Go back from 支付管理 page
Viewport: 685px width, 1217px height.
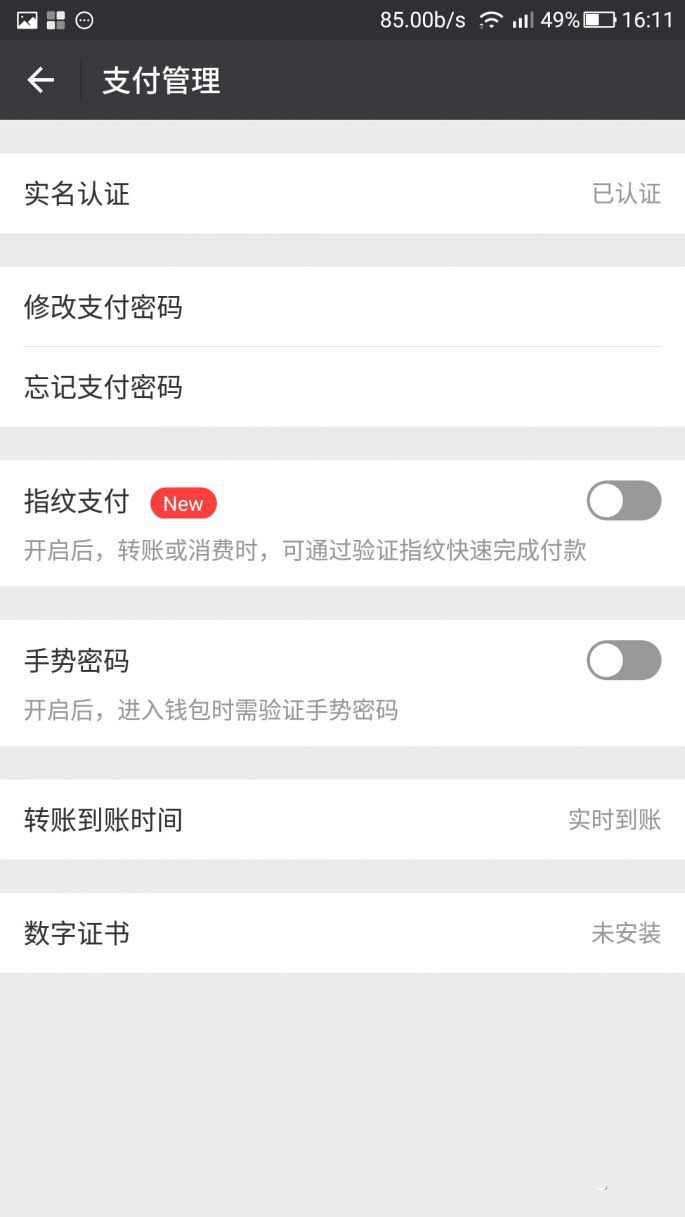click(40, 80)
